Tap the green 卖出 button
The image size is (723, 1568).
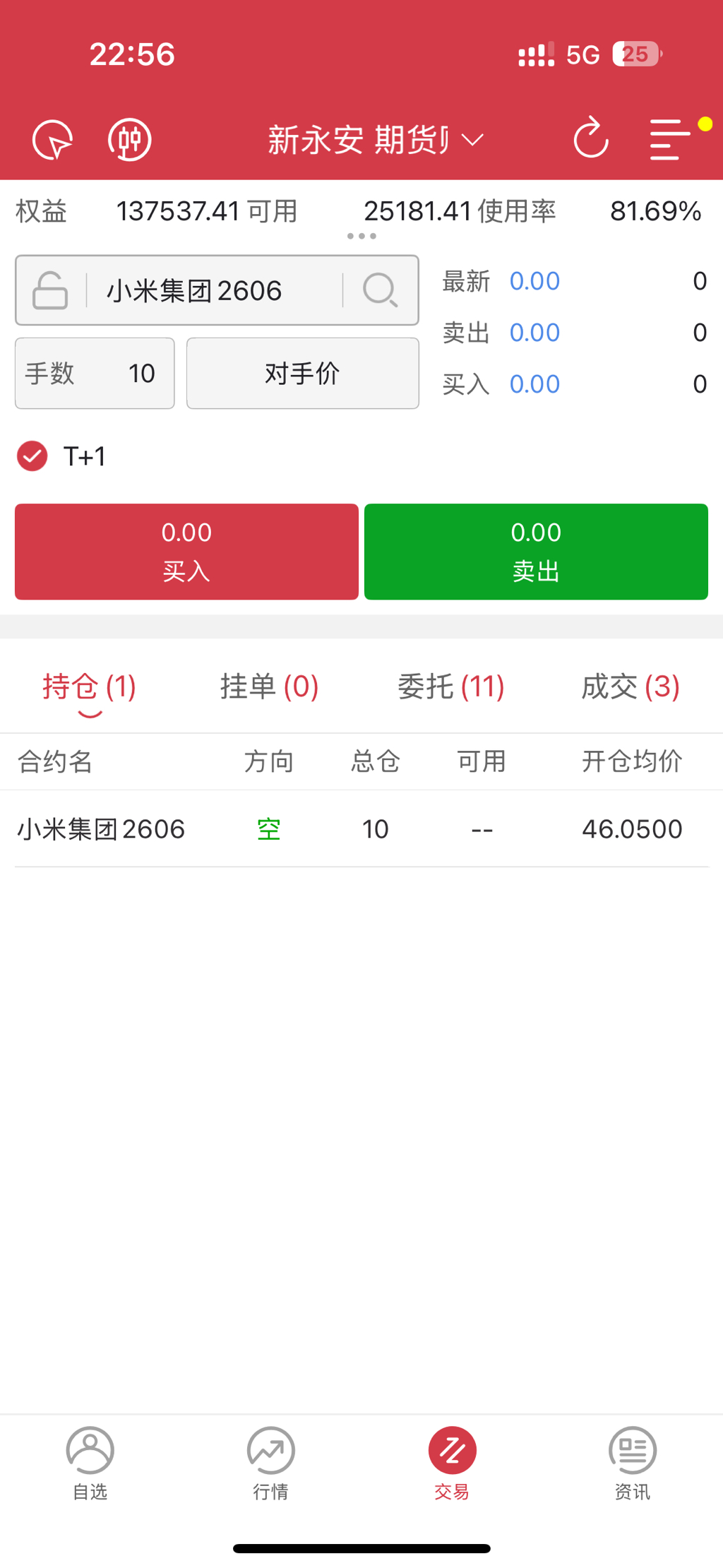[536, 552]
